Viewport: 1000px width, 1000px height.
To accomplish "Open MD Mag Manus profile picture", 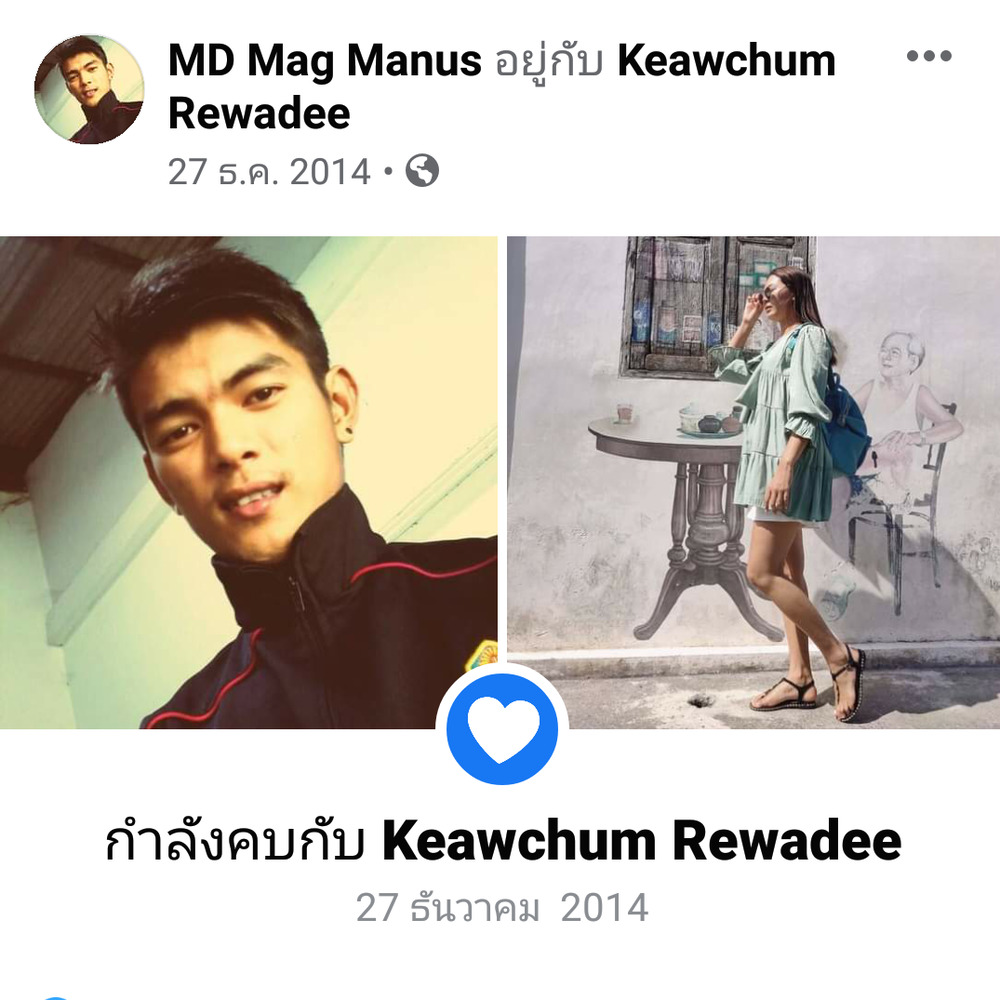I will (x=89, y=89).
